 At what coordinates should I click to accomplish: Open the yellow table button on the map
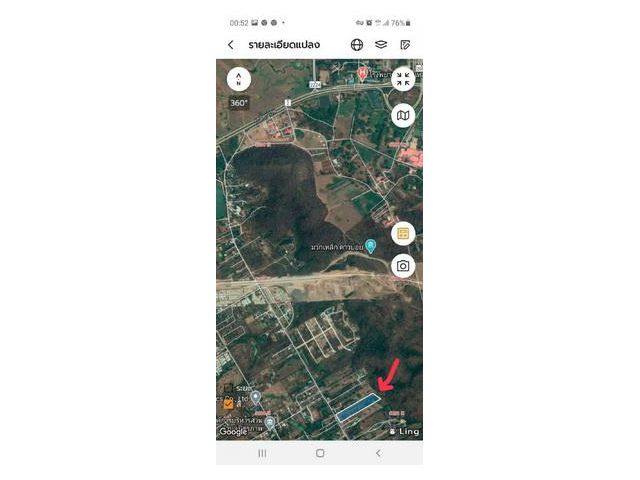[403, 234]
